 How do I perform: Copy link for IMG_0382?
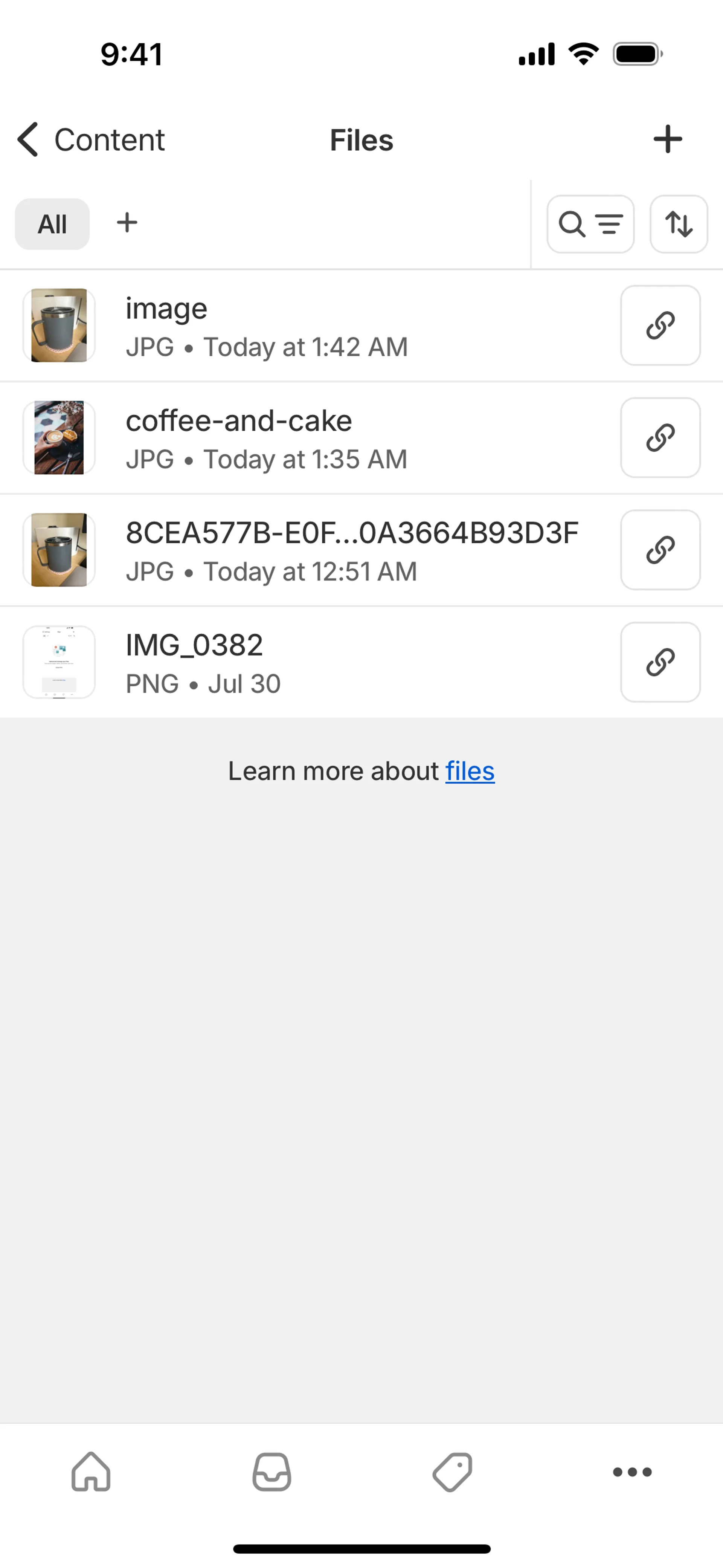pyautogui.click(x=660, y=662)
